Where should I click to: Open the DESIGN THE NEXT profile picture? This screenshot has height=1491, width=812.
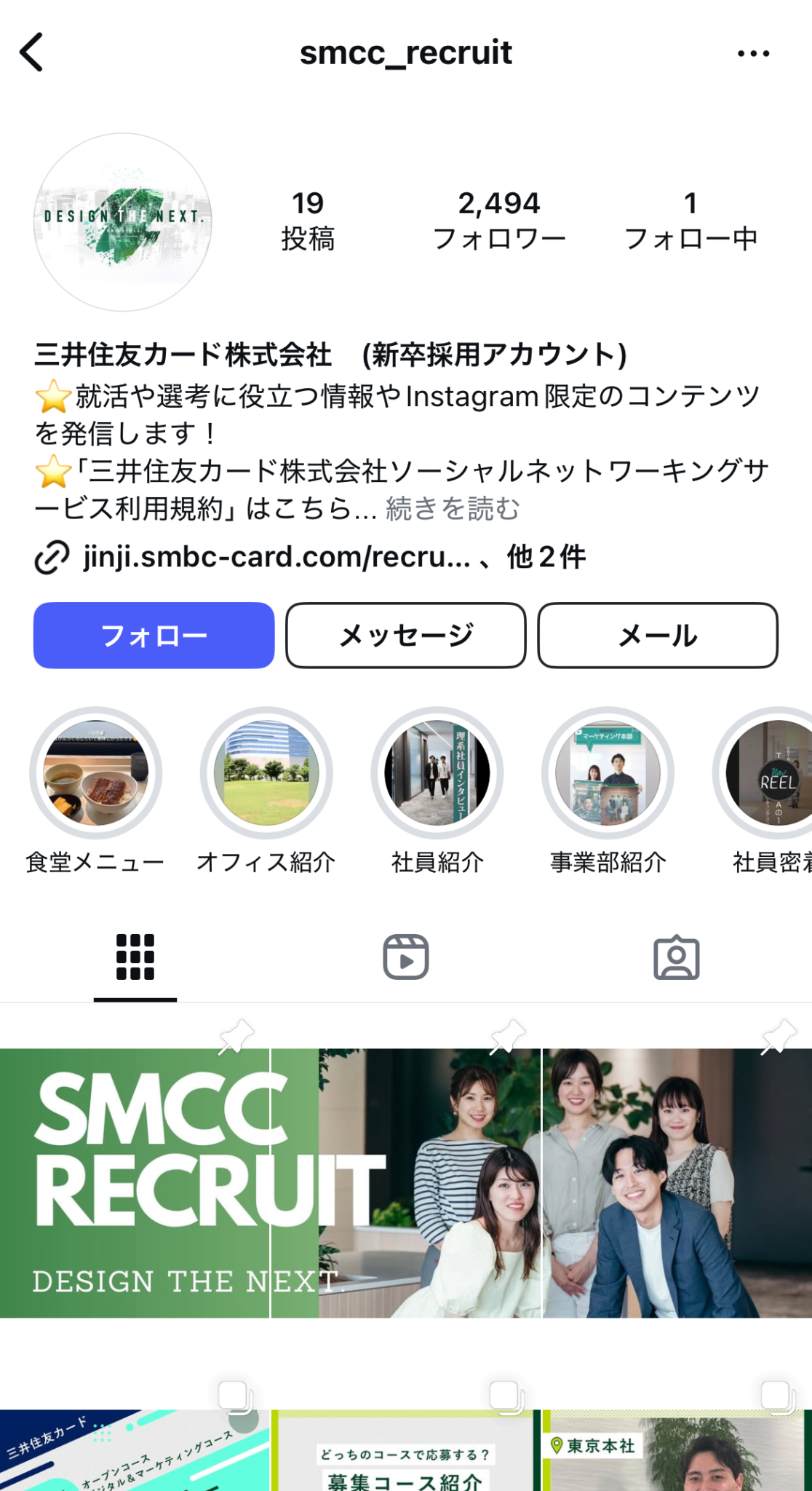(123, 222)
